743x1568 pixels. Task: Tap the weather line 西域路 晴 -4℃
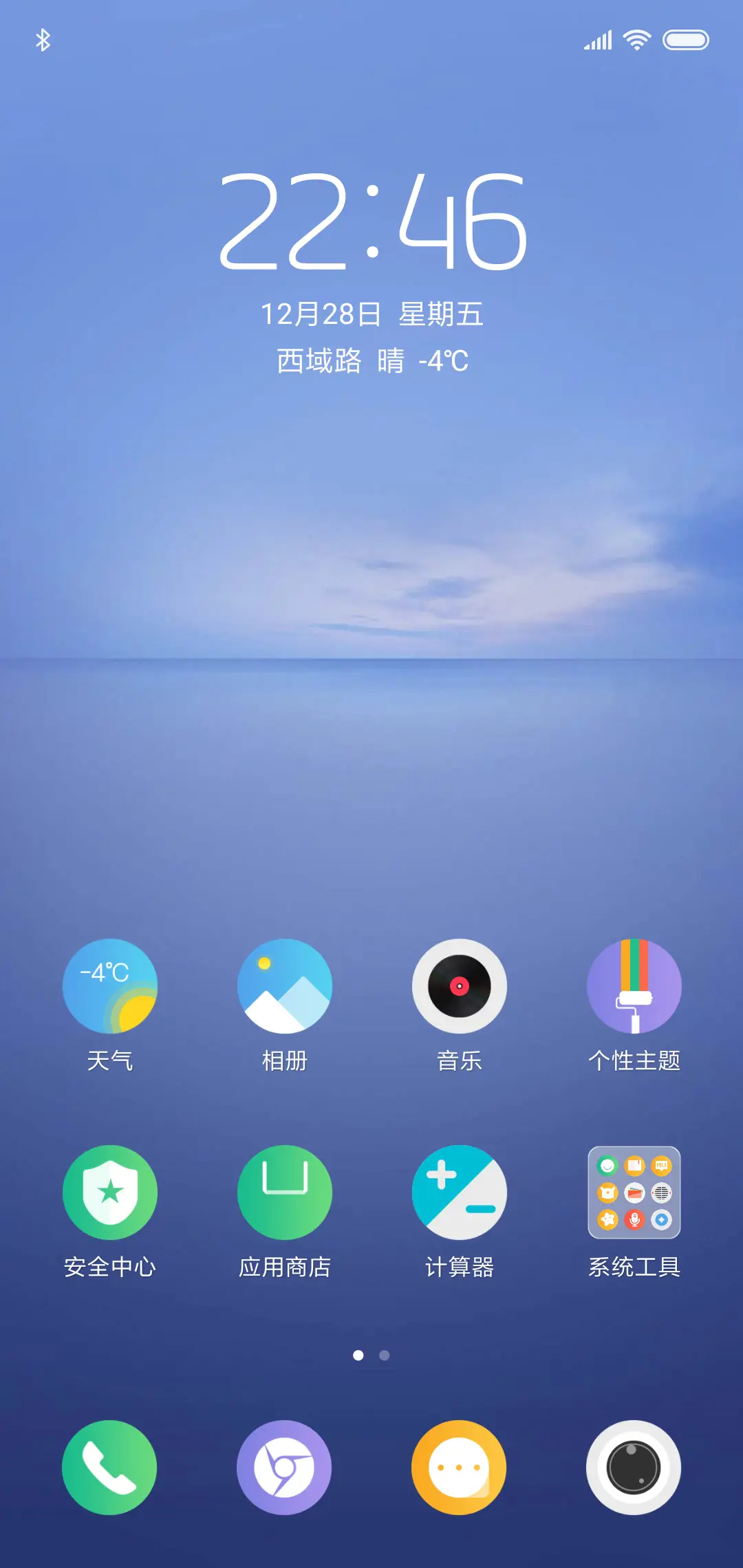pos(371,360)
